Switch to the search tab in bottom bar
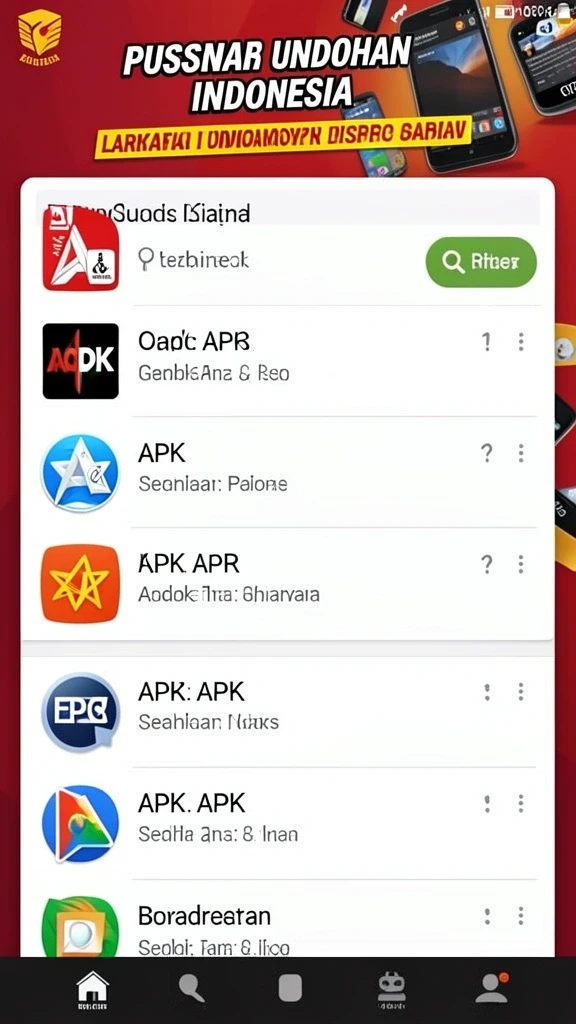This screenshot has height=1024, width=576. [191, 987]
